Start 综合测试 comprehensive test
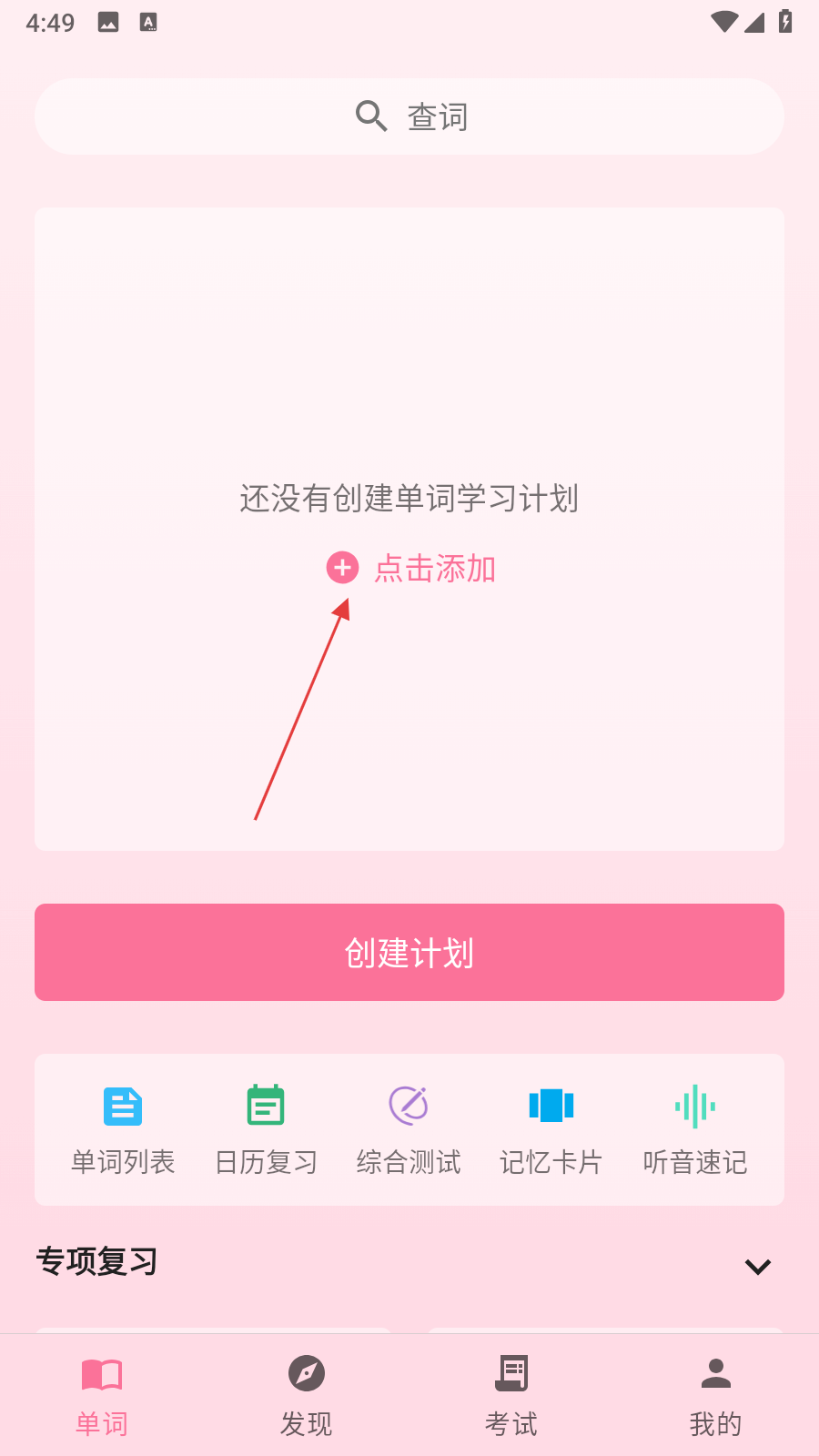This screenshot has width=819, height=1456. pyautogui.click(x=409, y=1129)
